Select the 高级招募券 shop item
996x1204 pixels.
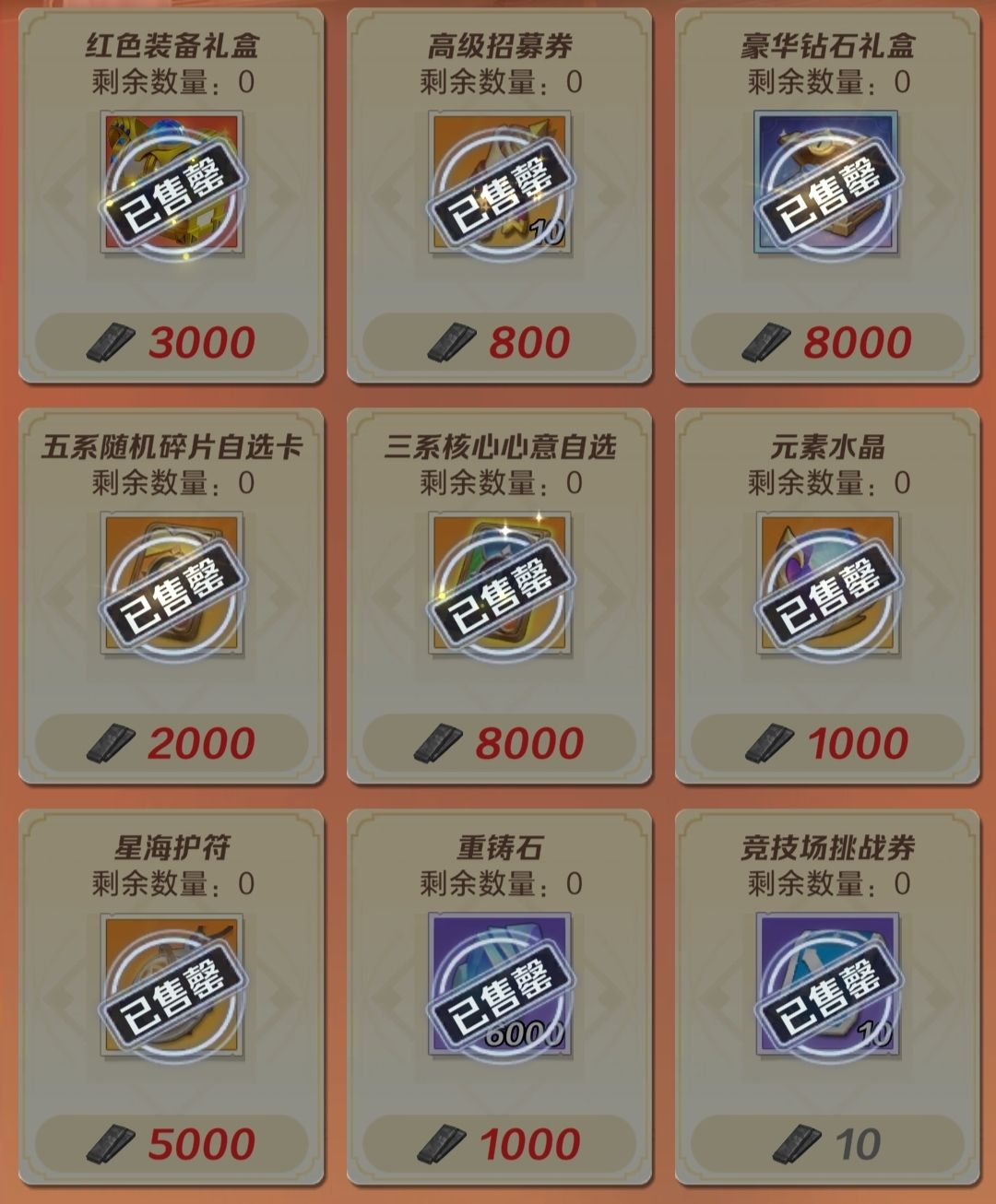[499, 183]
